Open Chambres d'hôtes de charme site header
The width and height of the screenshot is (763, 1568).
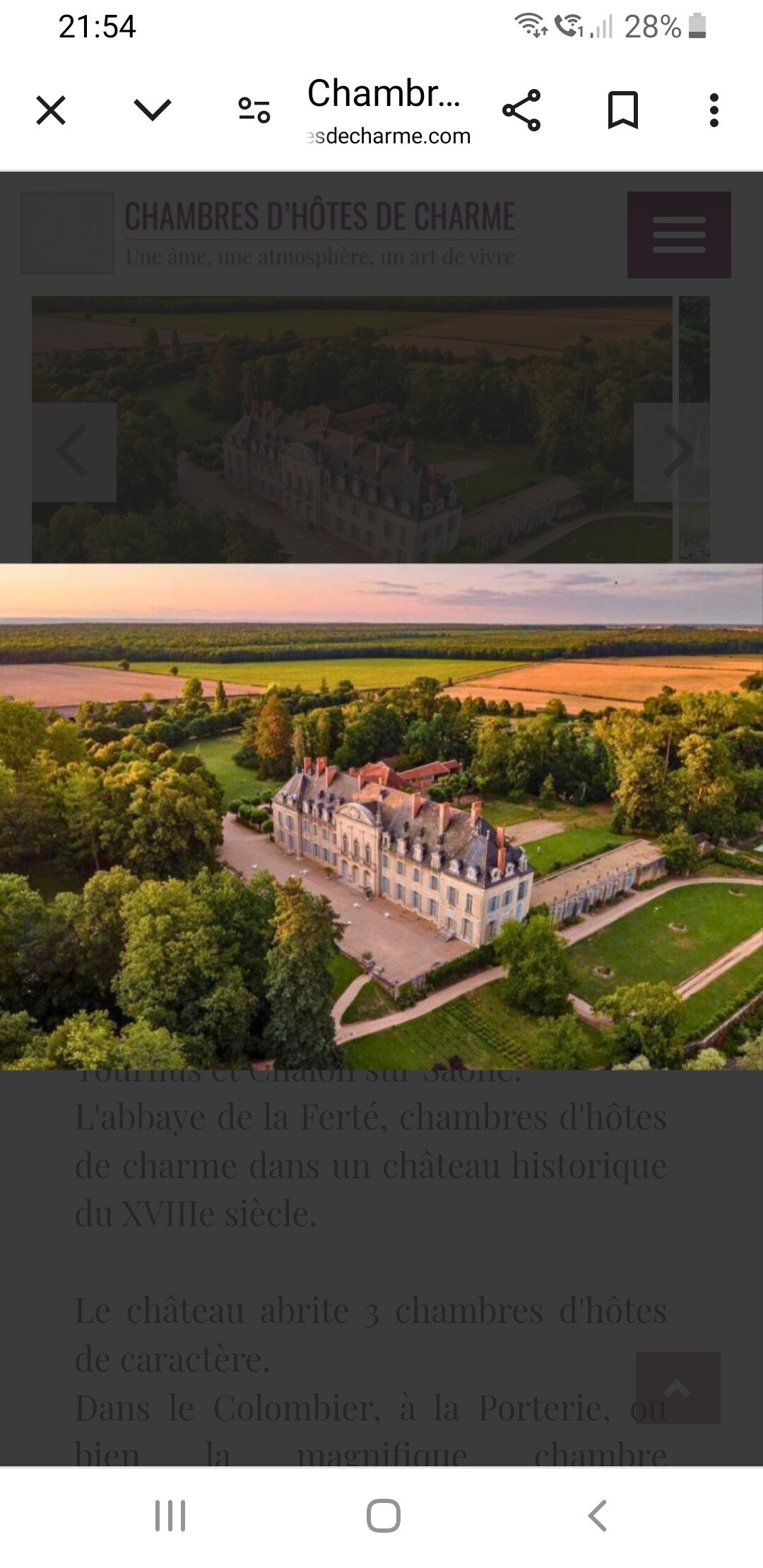click(x=319, y=216)
